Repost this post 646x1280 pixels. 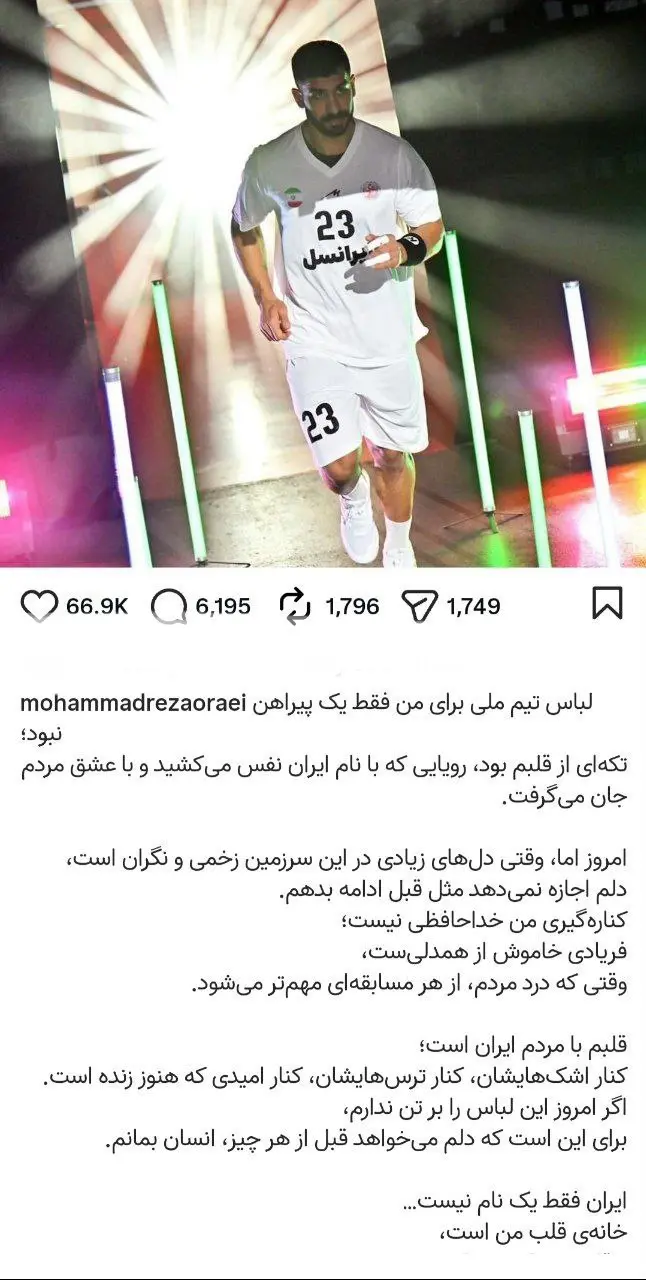coord(295,605)
